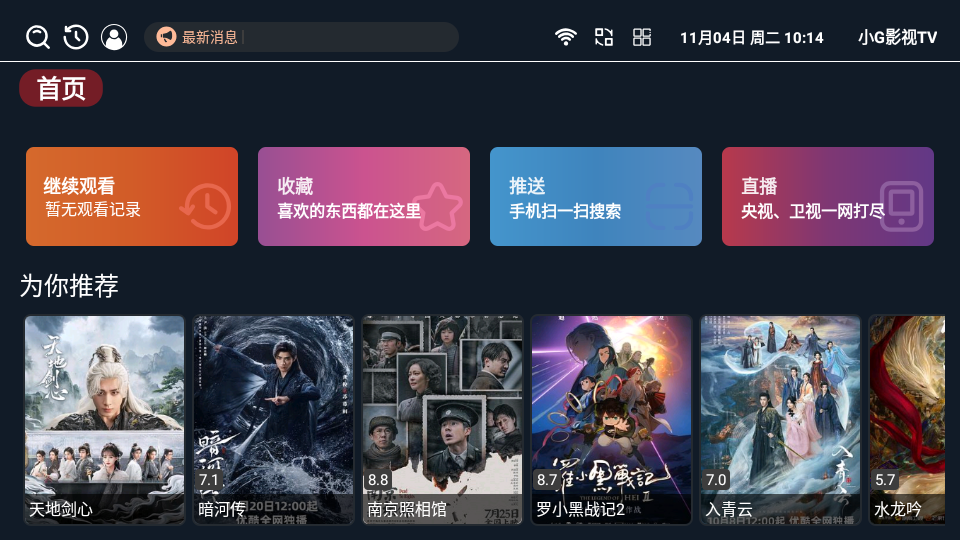
Task: Open 罗小黑战记2 details
Action: click(612, 420)
